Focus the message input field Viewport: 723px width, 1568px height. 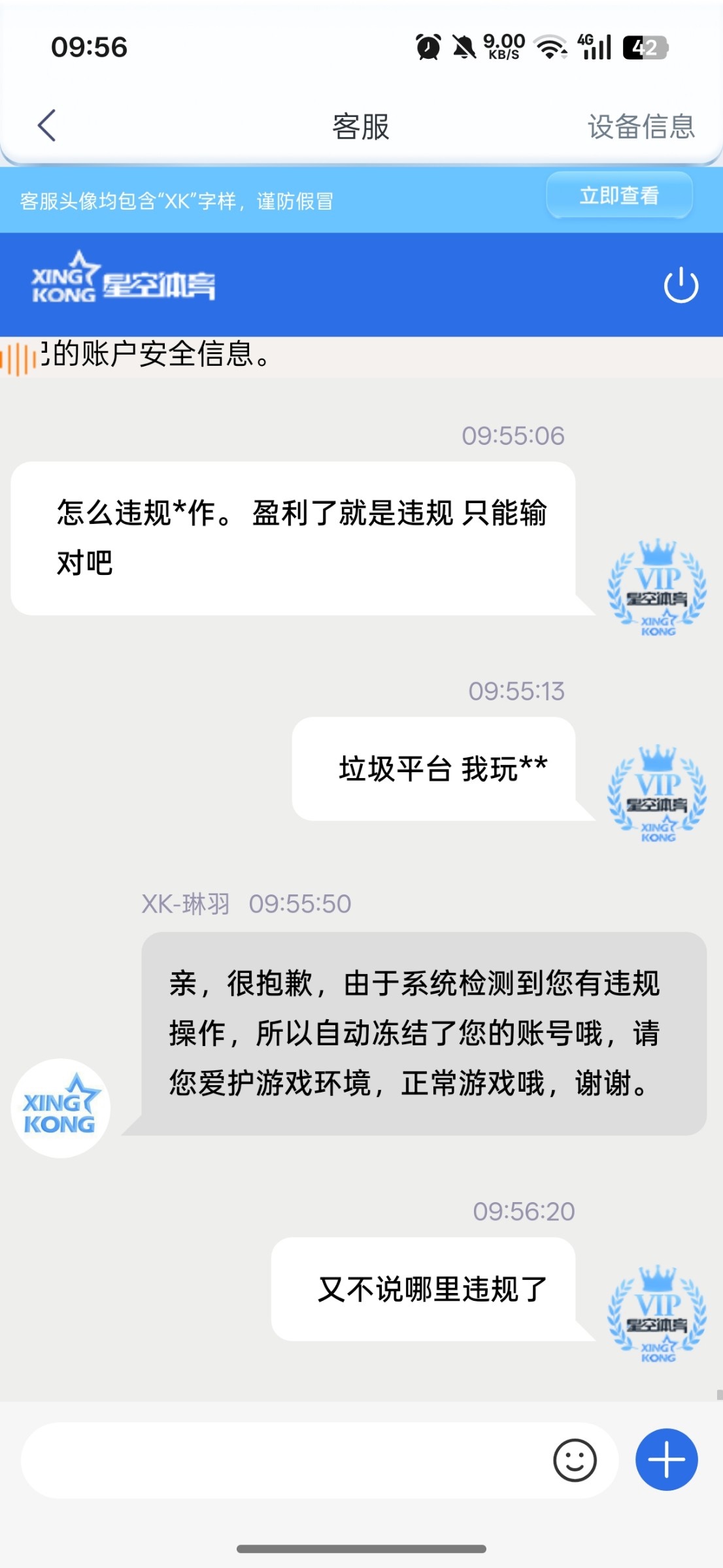coord(281,1460)
